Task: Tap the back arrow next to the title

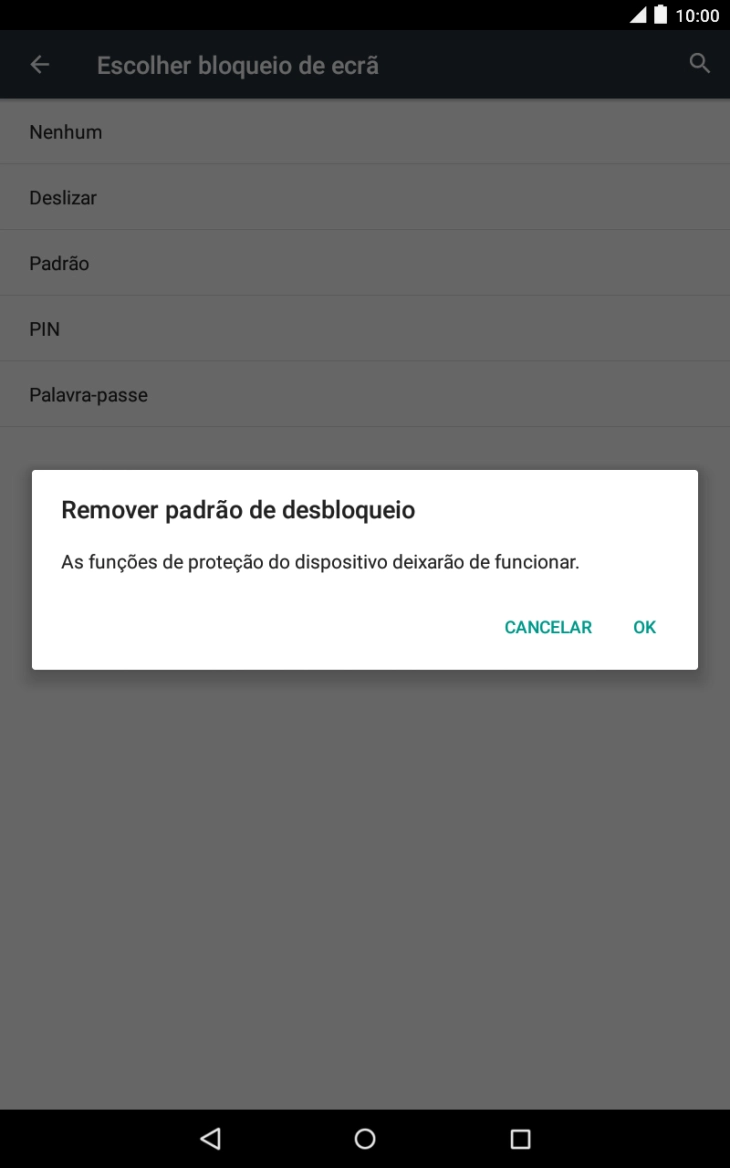Action: 40,63
